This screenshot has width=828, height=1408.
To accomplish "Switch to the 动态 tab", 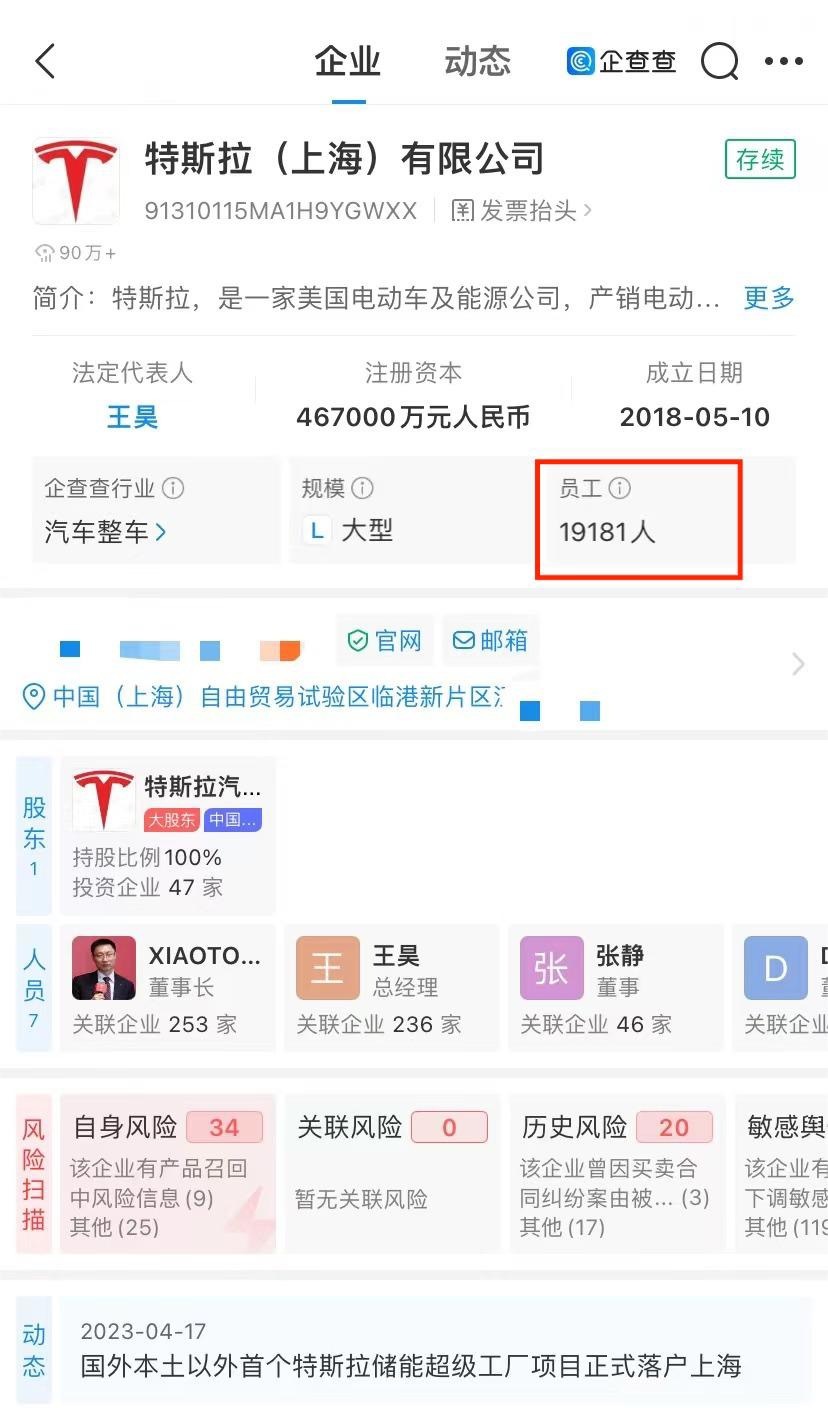I will click(477, 62).
